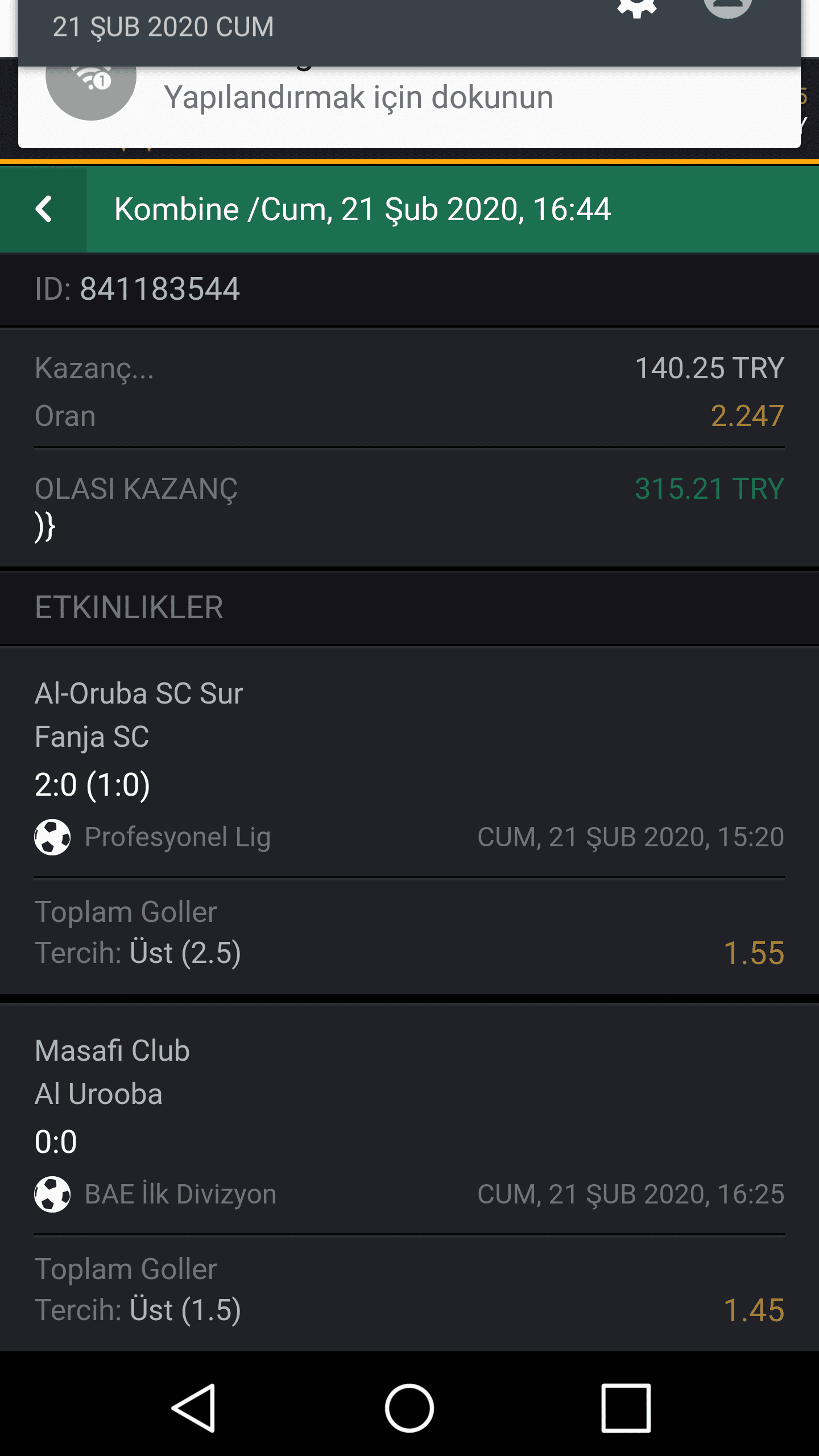Open the user profile icon
The image size is (819, 1456).
[x=728, y=8]
